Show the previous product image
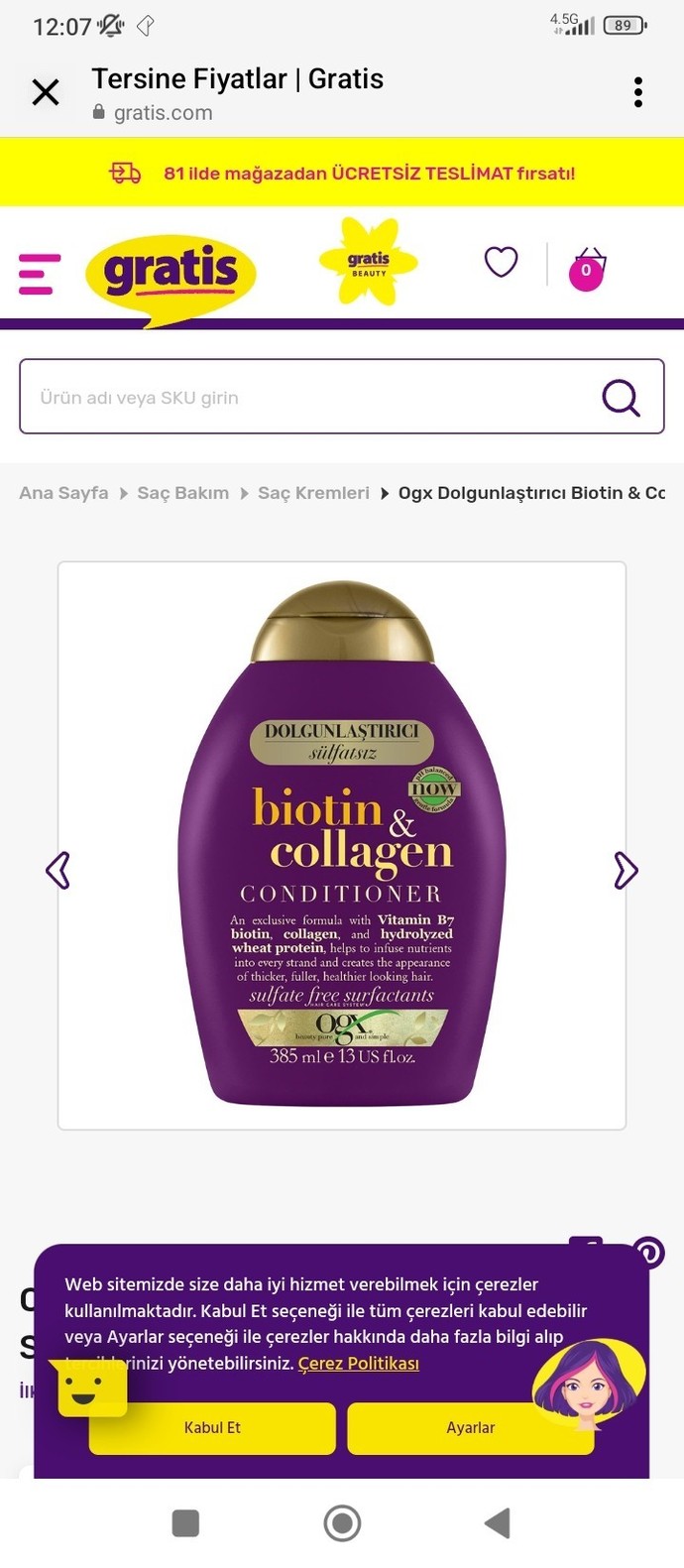The height and width of the screenshot is (1568, 684). click(57, 870)
